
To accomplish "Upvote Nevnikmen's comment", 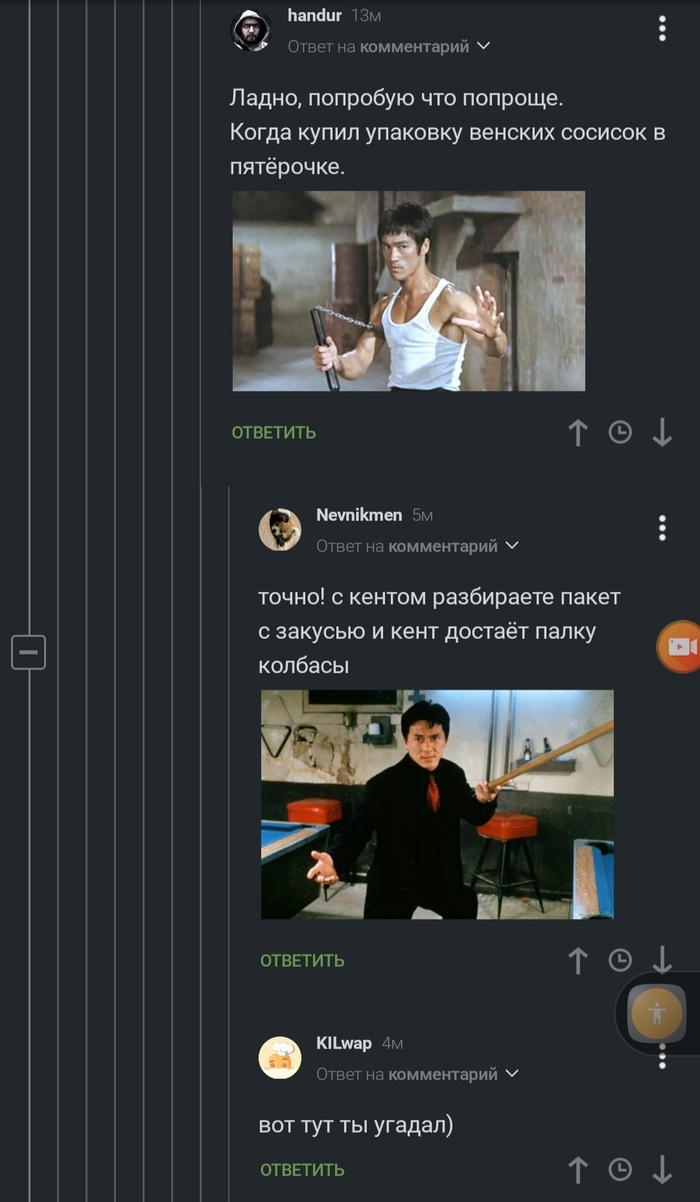I will coord(578,960).
